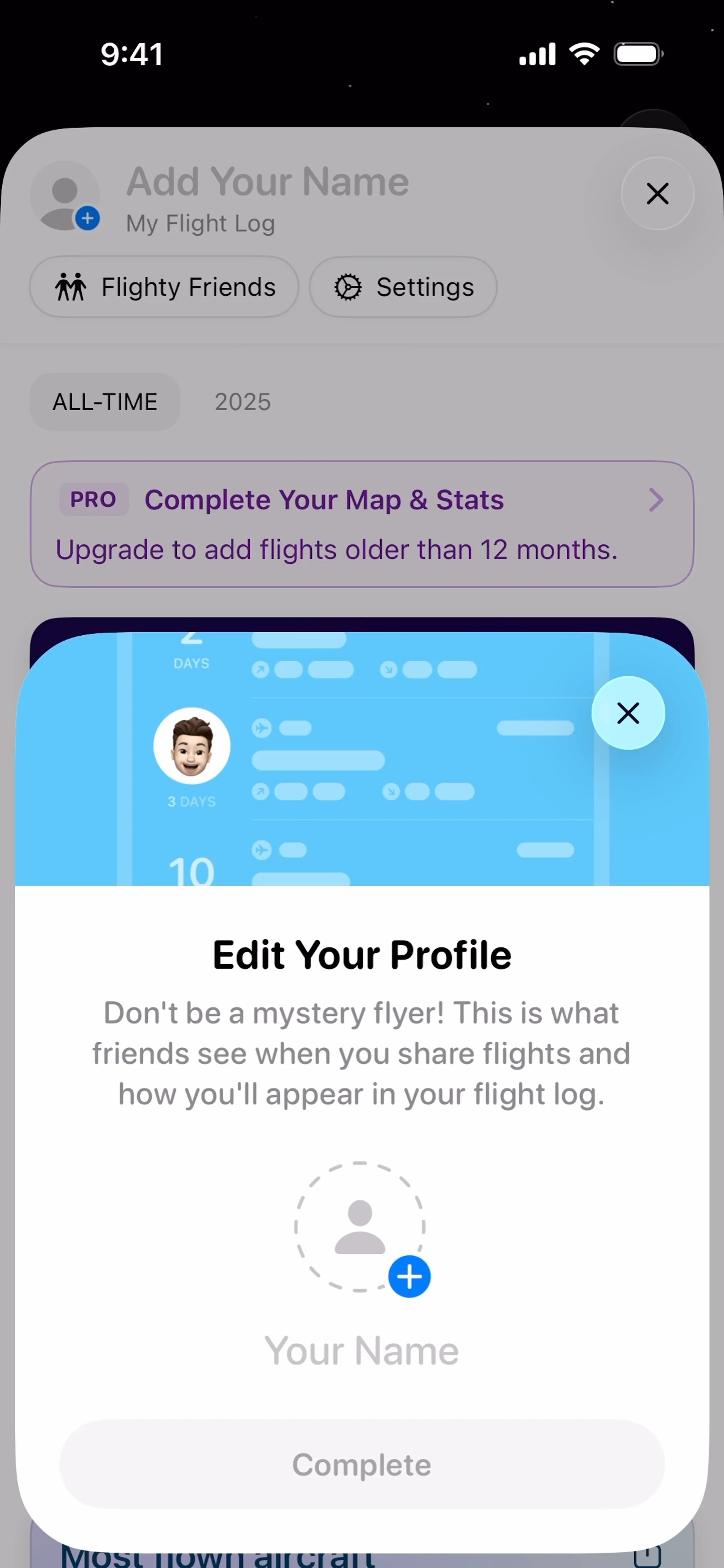
Task: Add a profile photo in the dashed circle
Action: click(360, 1227)
